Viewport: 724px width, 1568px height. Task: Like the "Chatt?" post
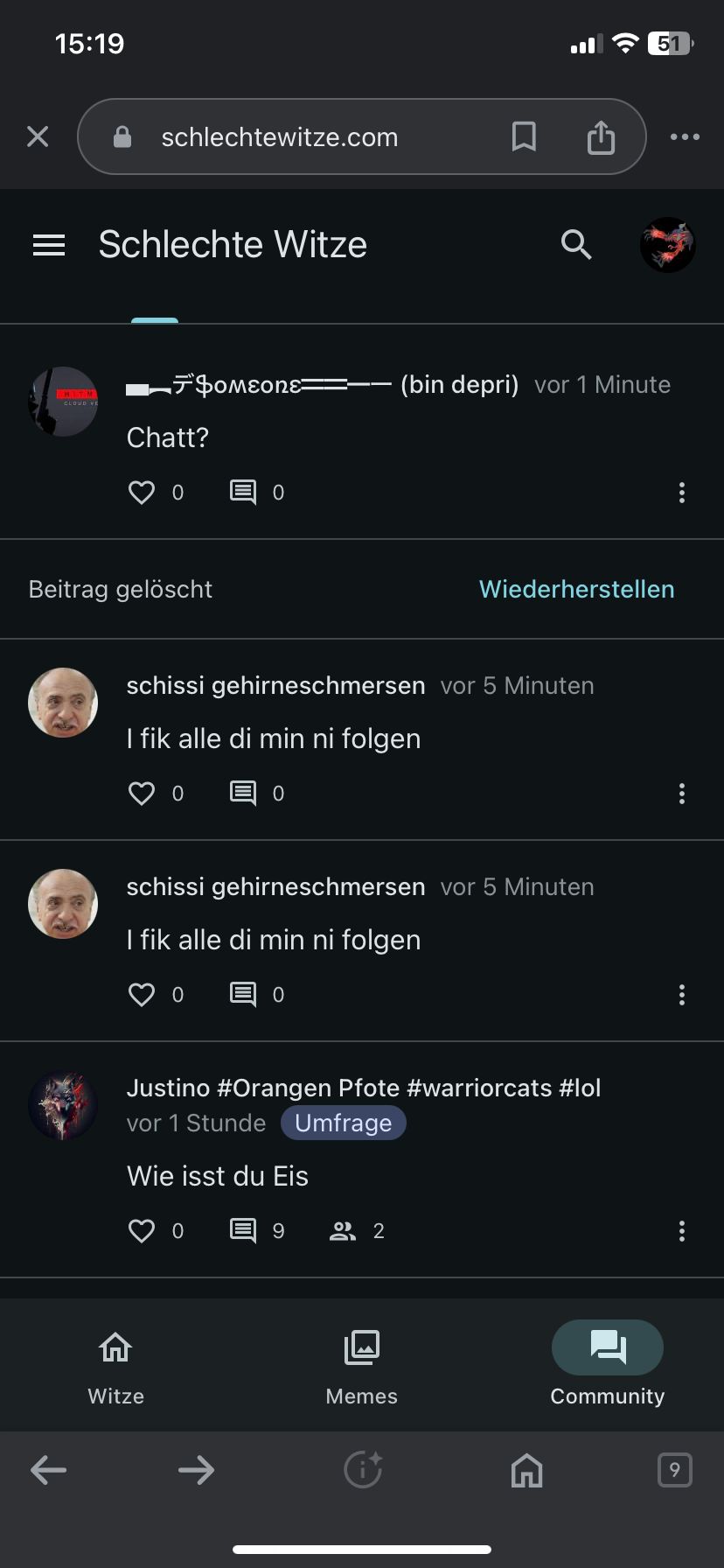tap(142, 493)
